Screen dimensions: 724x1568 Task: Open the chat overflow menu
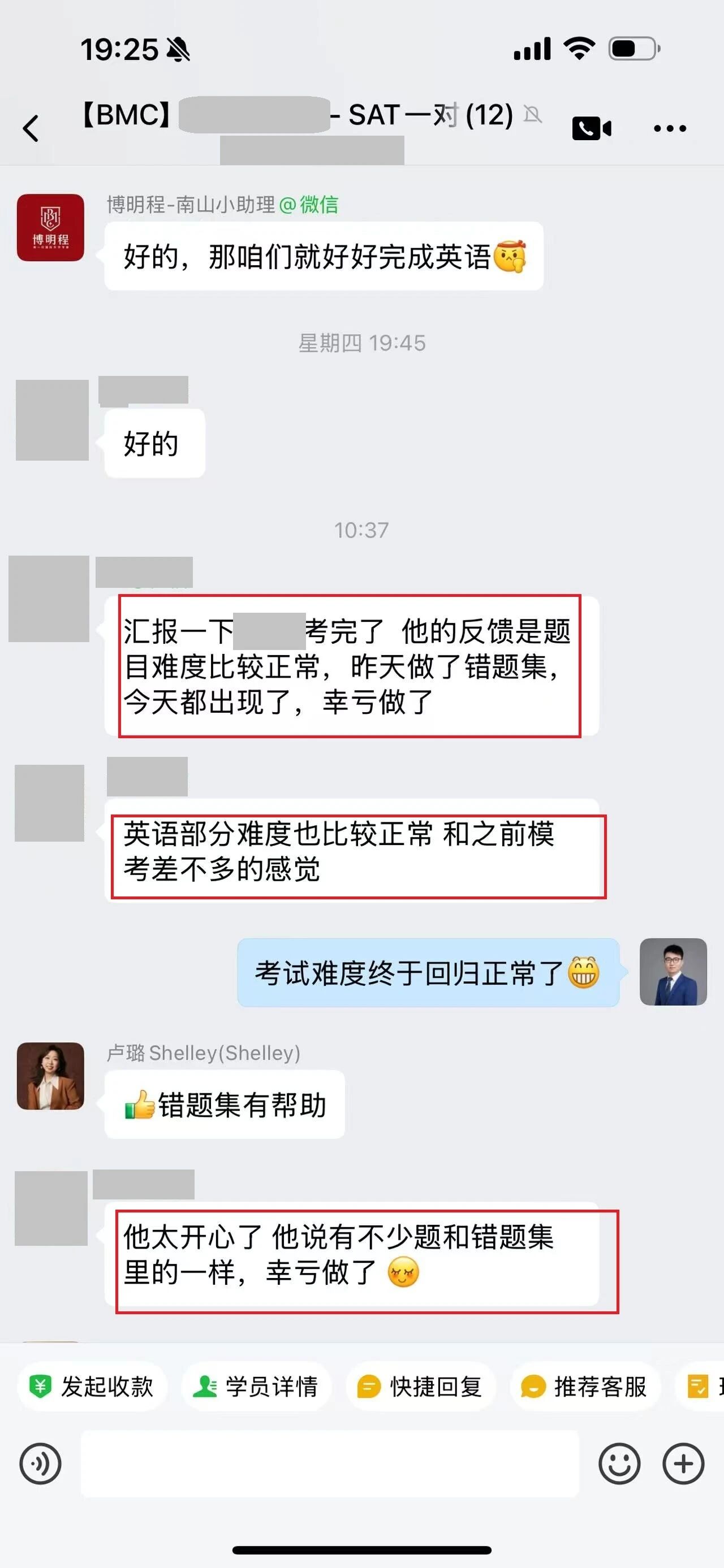(x=670, y=128)
